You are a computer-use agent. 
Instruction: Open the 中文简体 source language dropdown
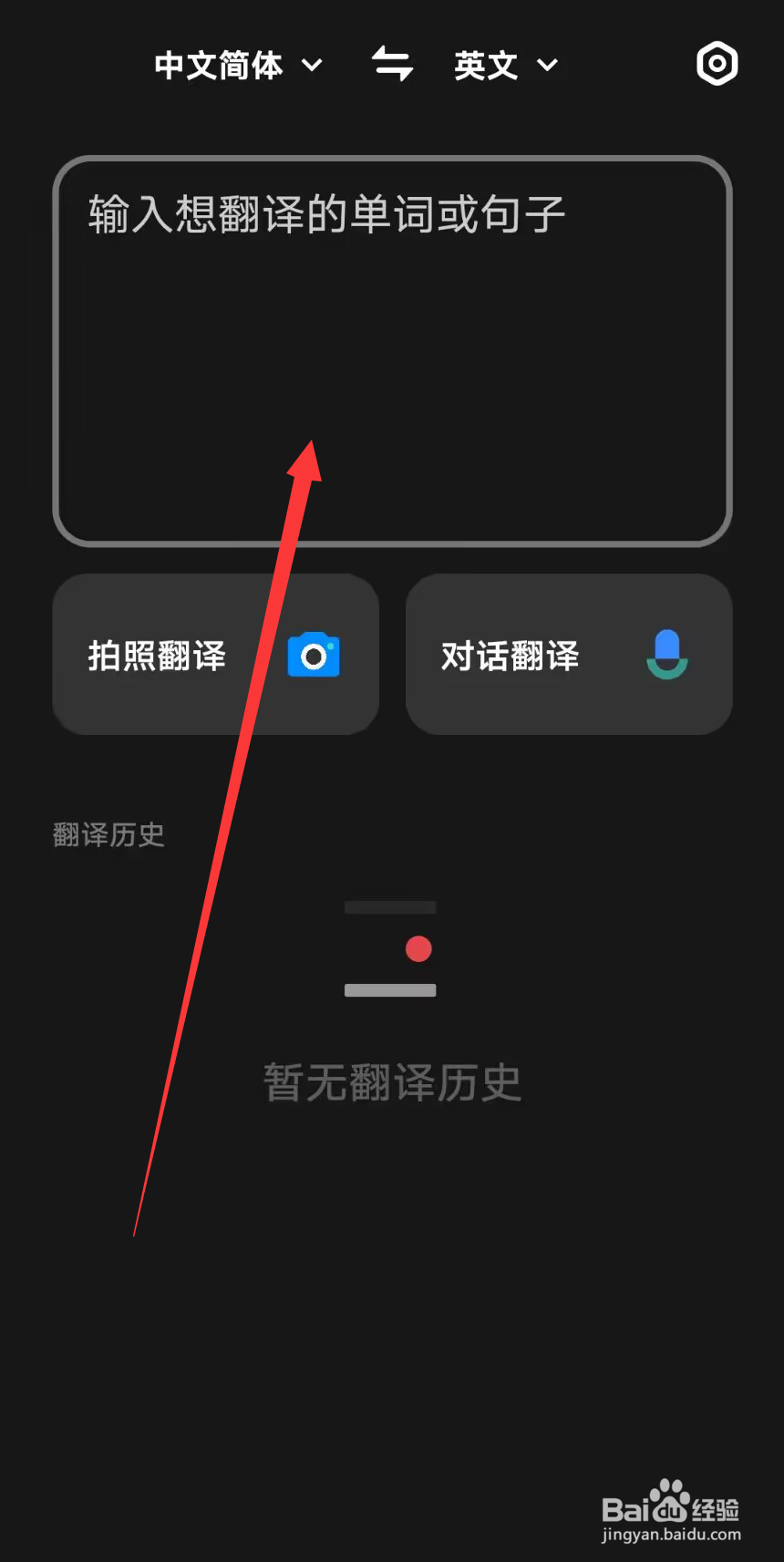coord(221,64)
